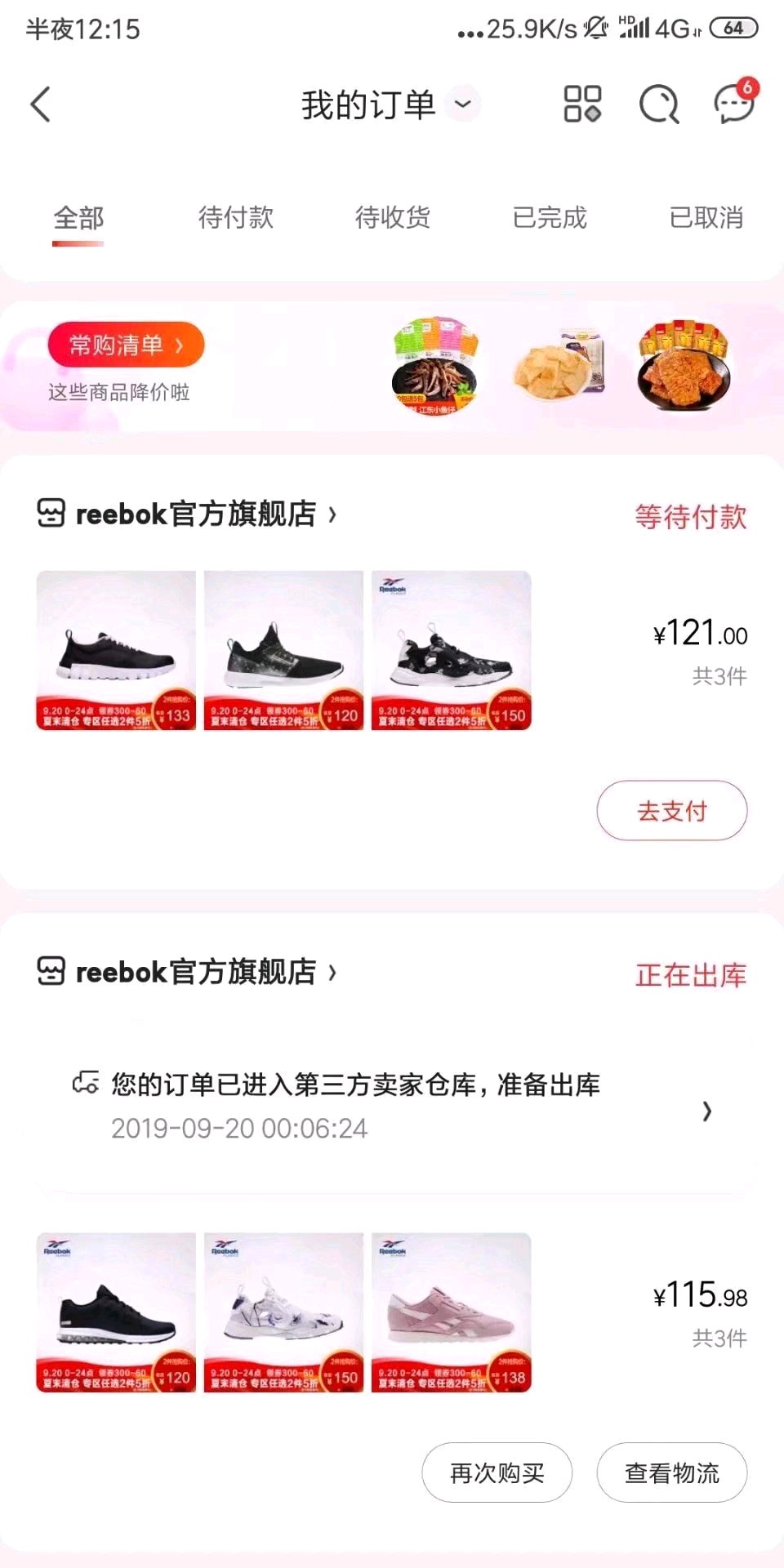The image size is (784, 1568).
Task: Switch to the 待收货 tab
Action: point(392,218)
